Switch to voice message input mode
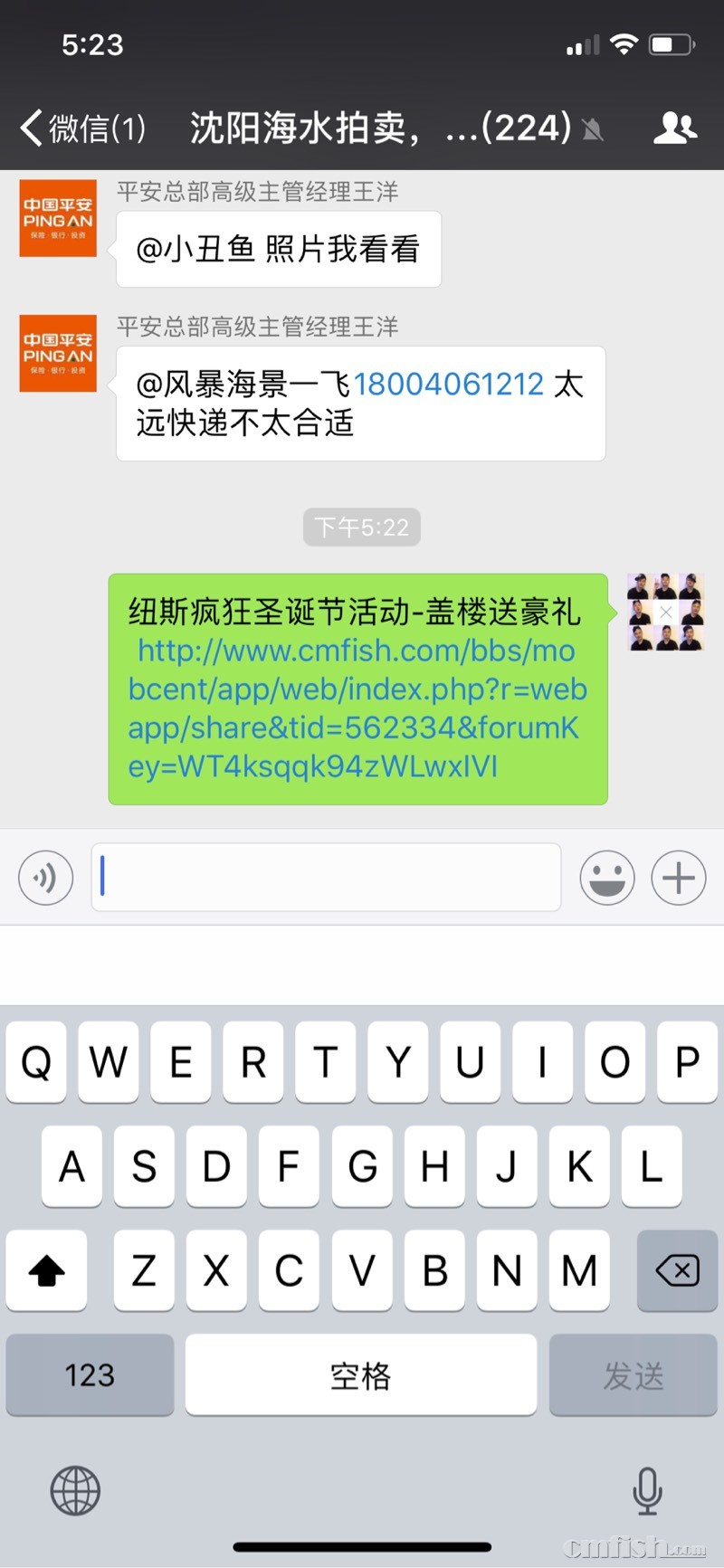 (x=45, y=878)
